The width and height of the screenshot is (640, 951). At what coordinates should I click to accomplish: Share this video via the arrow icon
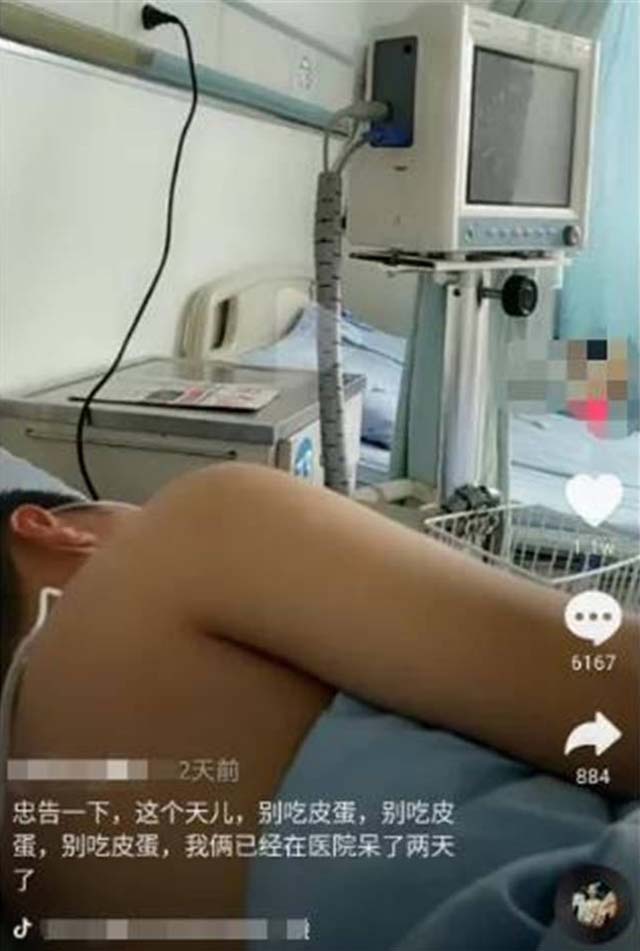click(593, 735)
